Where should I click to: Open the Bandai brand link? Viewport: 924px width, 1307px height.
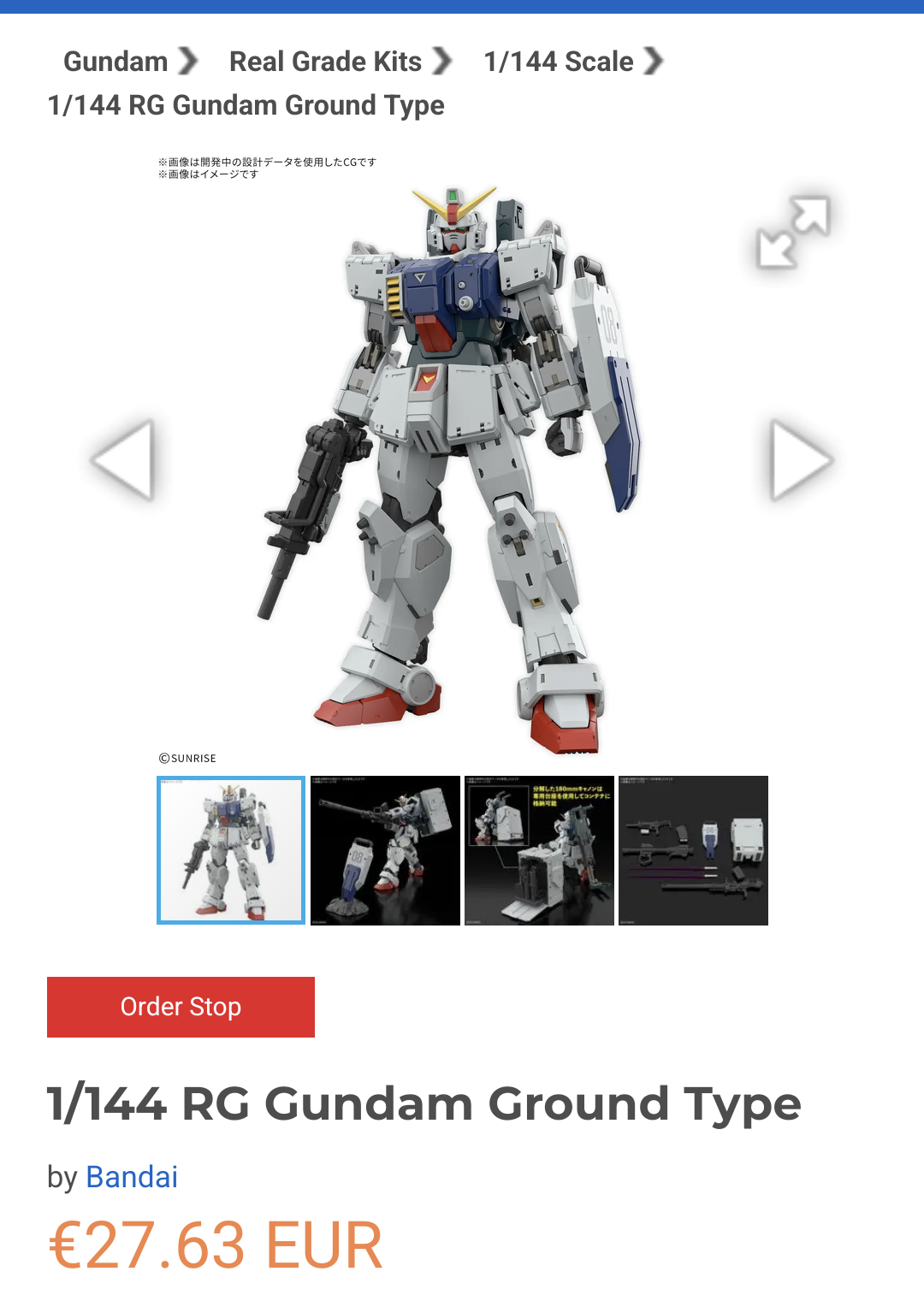tap(132, 1177)
